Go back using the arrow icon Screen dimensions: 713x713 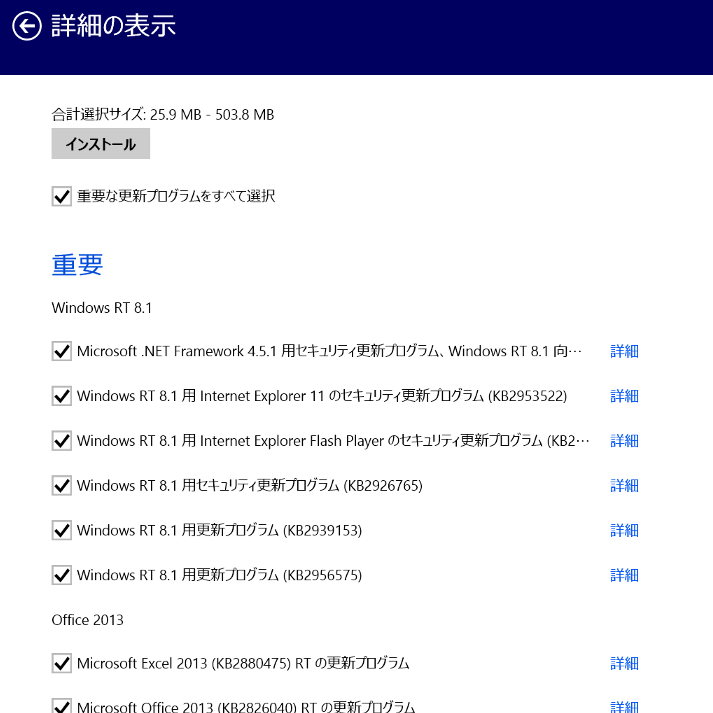point(27,26)
